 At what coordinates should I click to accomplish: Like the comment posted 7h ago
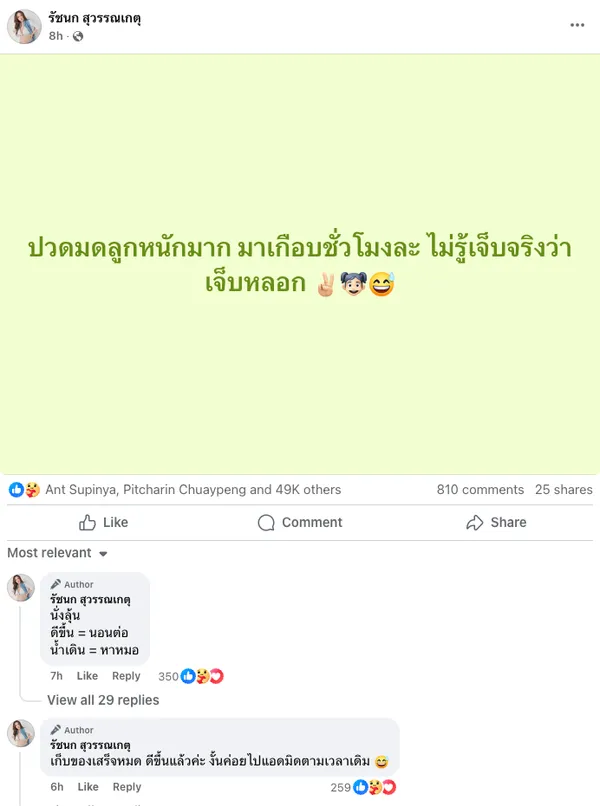[x=88, y=676]
